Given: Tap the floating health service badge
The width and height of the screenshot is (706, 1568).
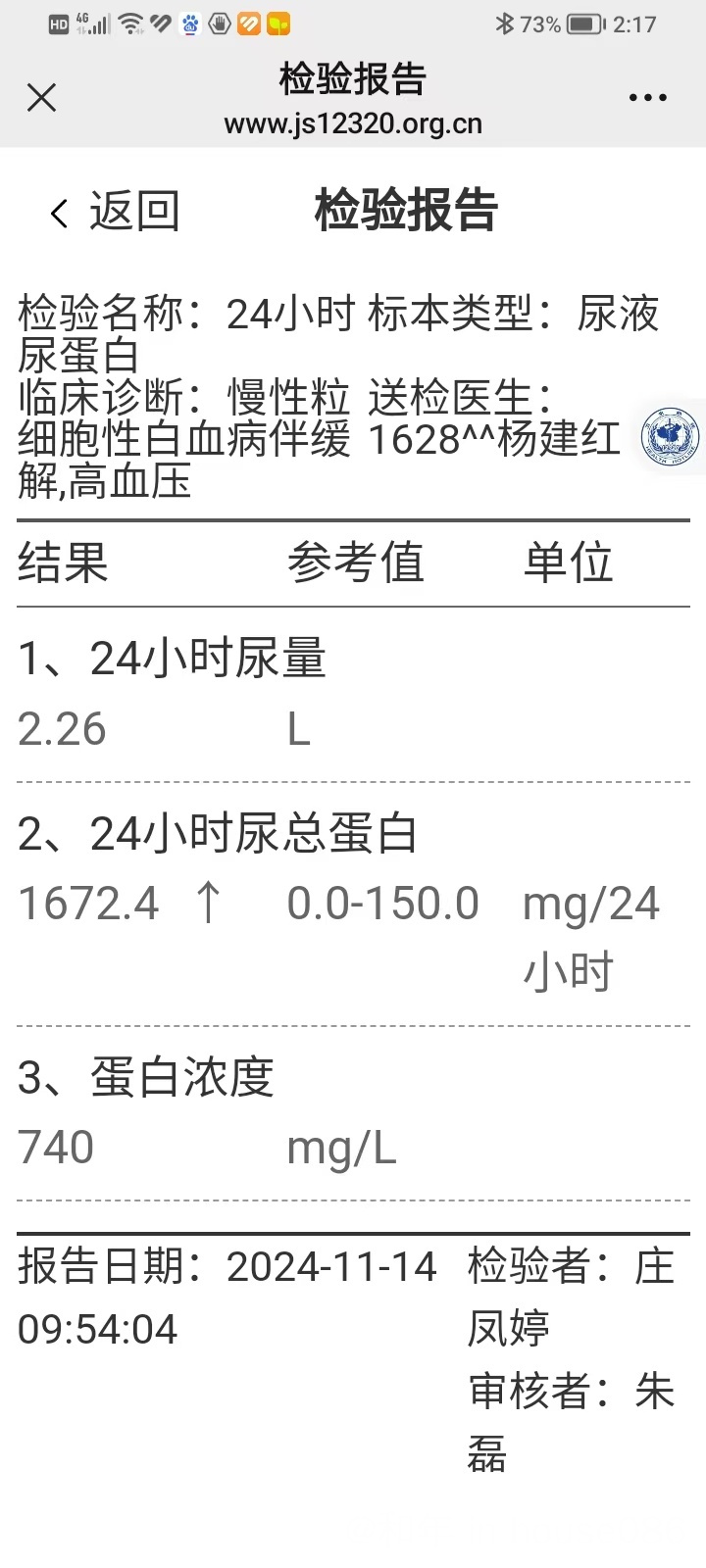Looking at the screenshot, I should [x=671, y=437].
